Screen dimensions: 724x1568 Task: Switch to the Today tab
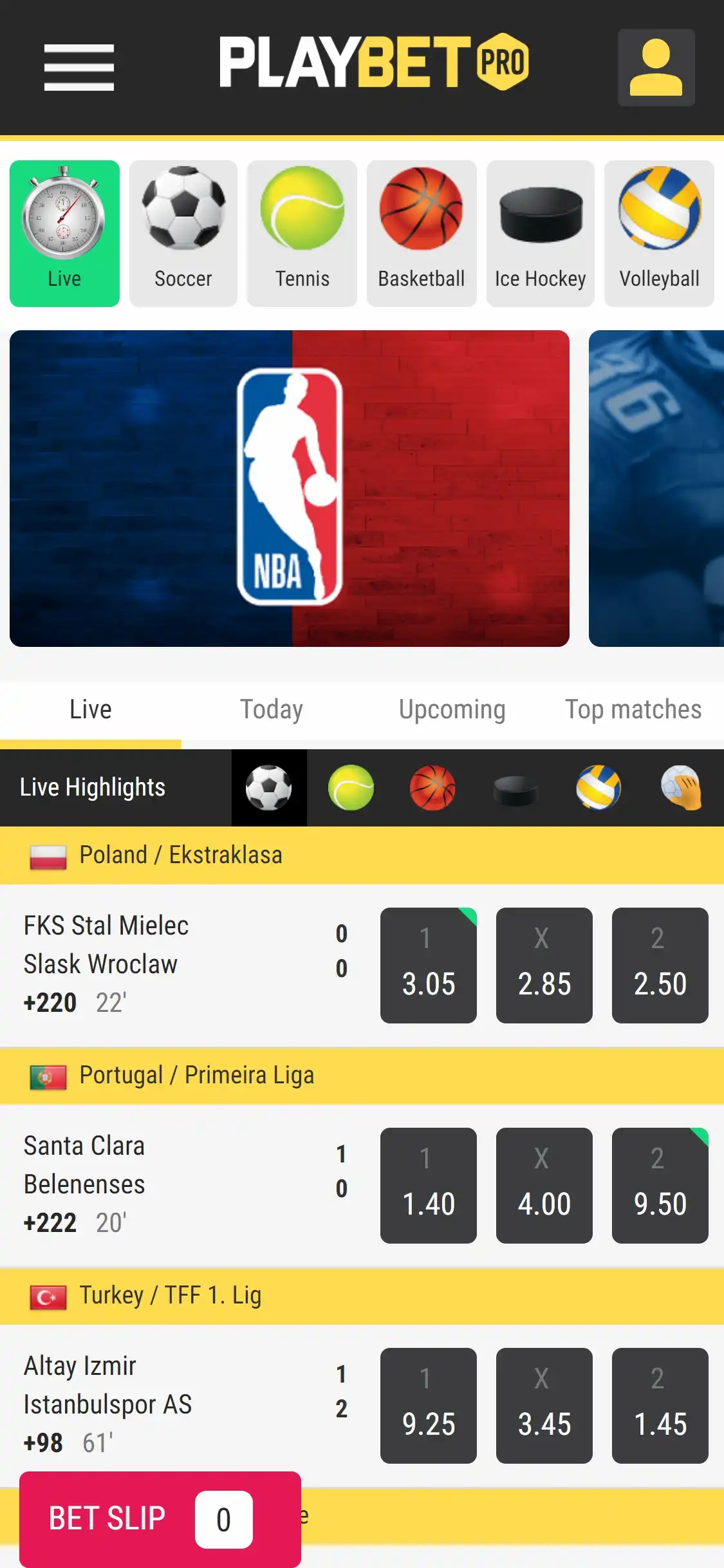click(x=272, y=709)
